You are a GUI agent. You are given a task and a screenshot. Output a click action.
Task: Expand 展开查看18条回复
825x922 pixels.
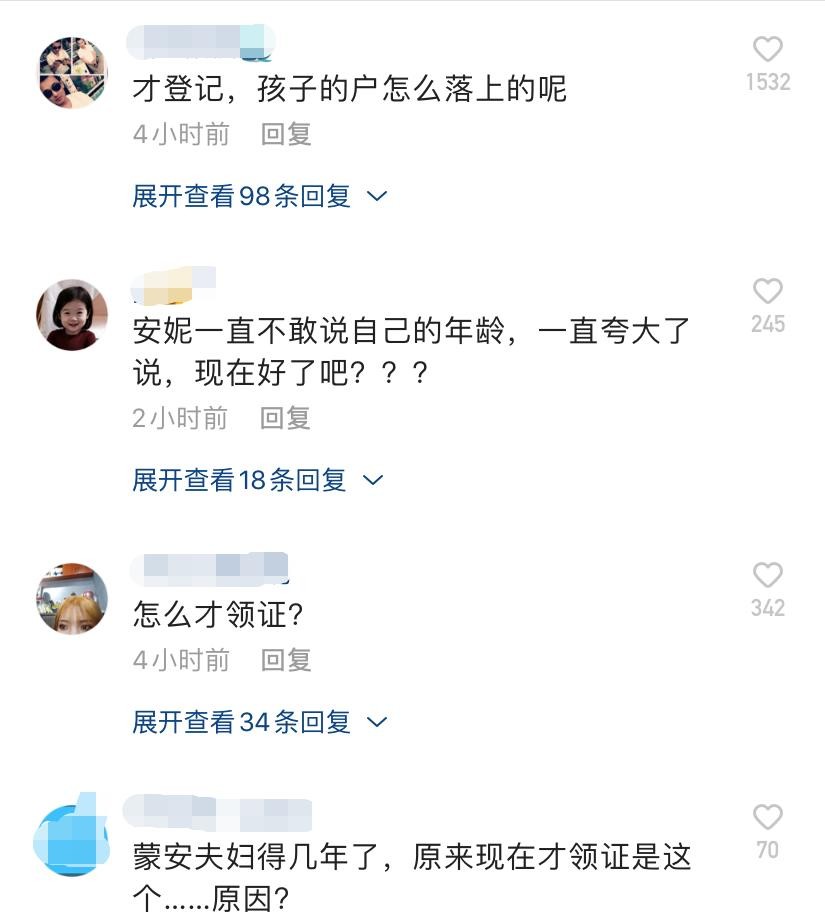click(x=257, y=480)
